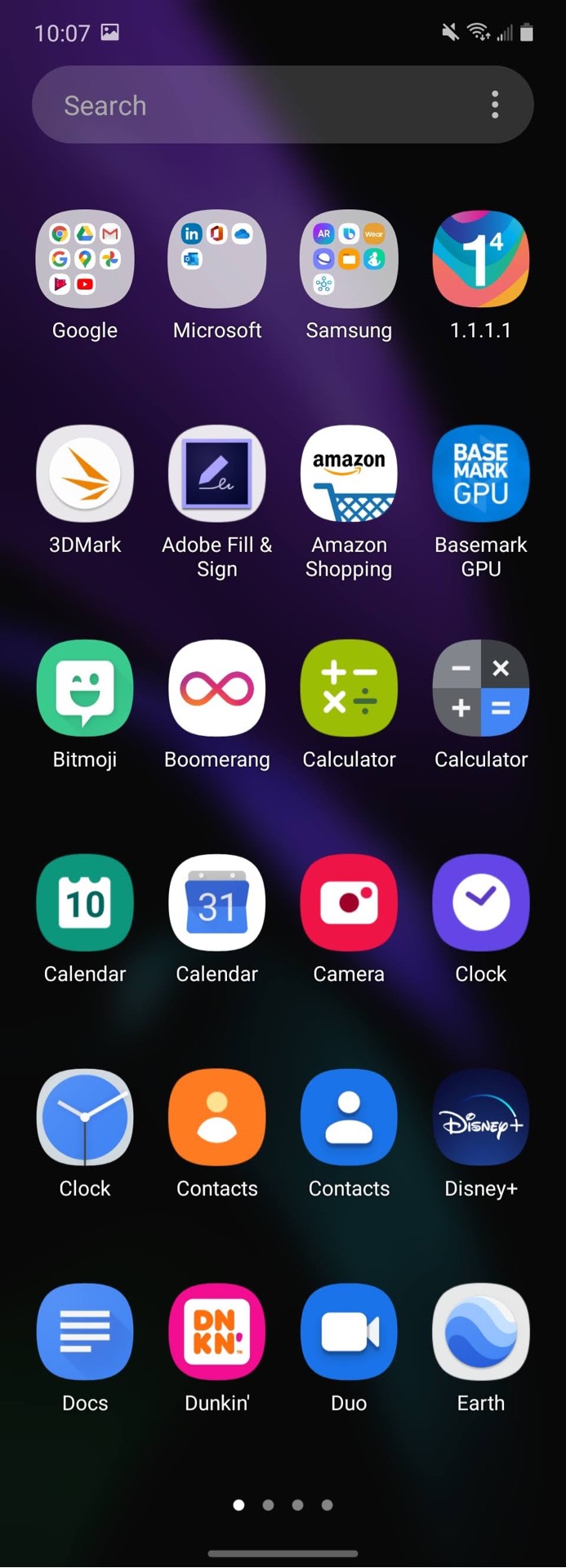Launch Disney+
This screenshot has height=1568, width=566.
[481, 1118]
